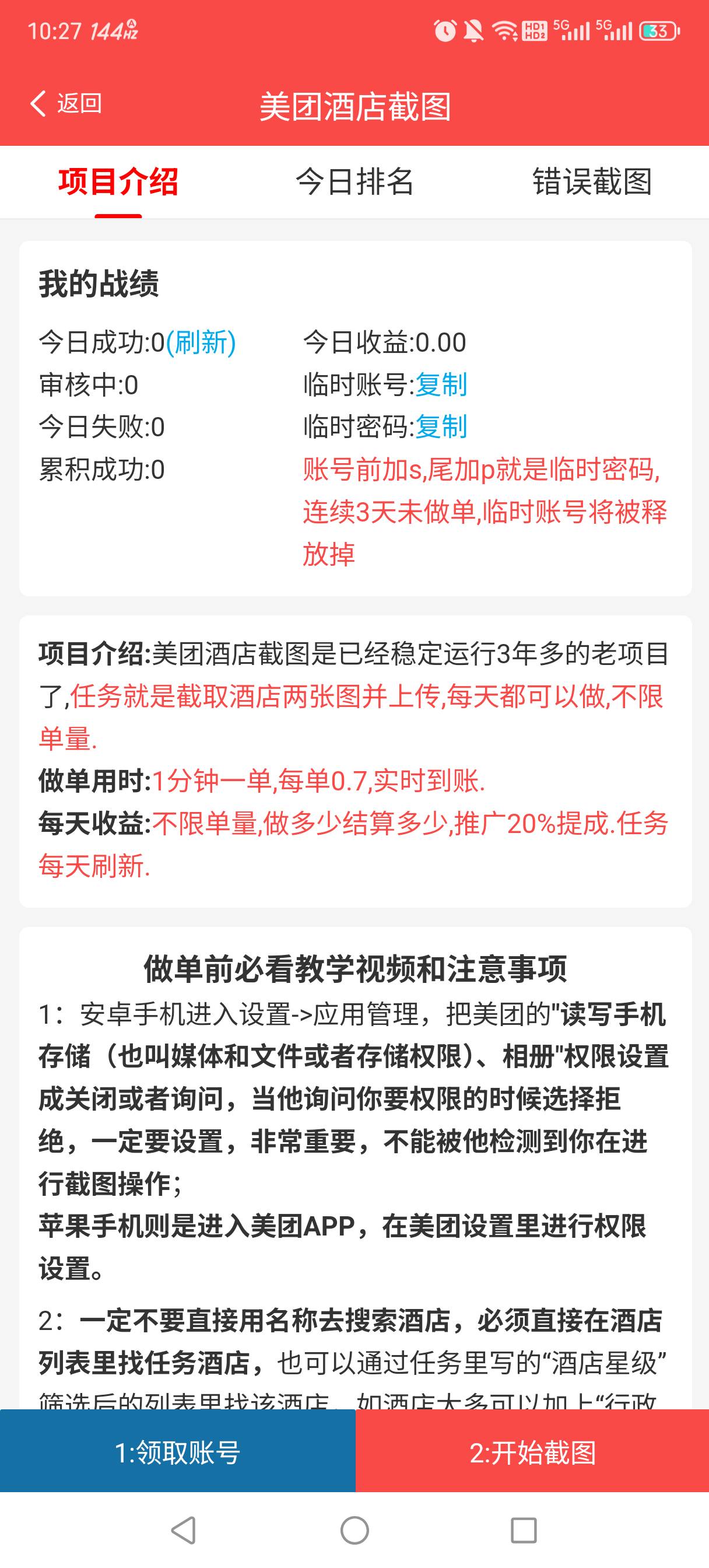Select the 项目介绍 tab
Image resolution: width=709 pixels, height=1568 pixels.
tap(118, 181)
